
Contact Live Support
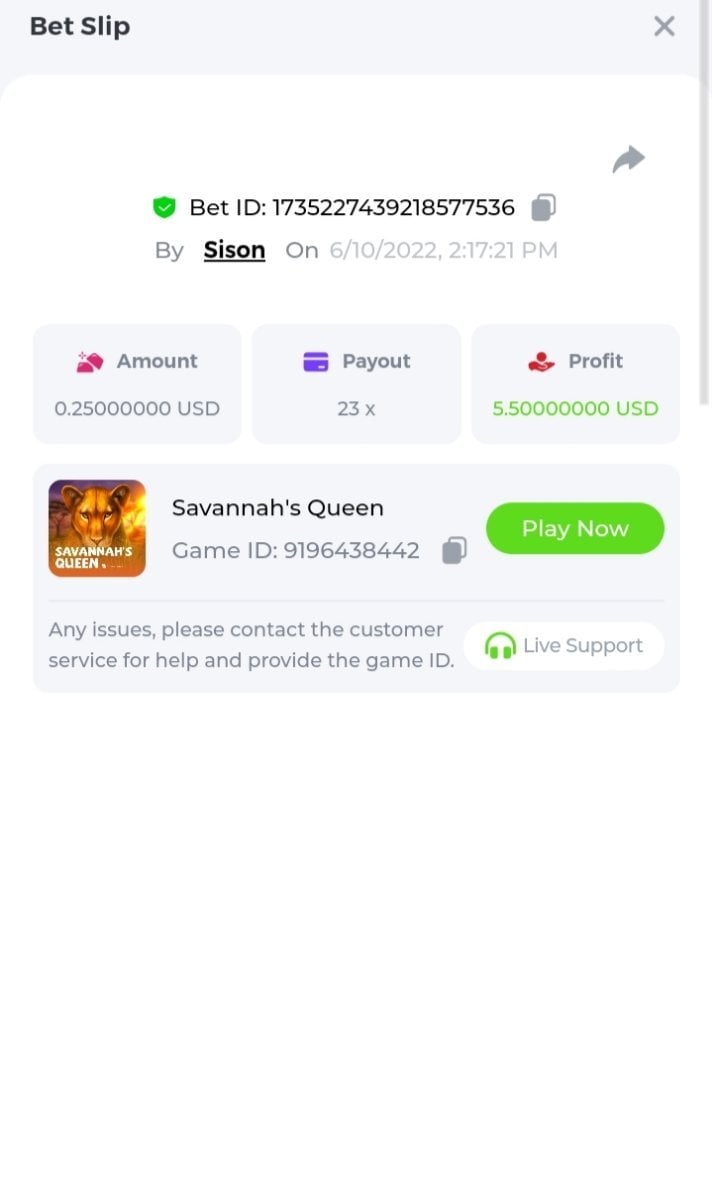pyautogui.click(x=564, y=646)
